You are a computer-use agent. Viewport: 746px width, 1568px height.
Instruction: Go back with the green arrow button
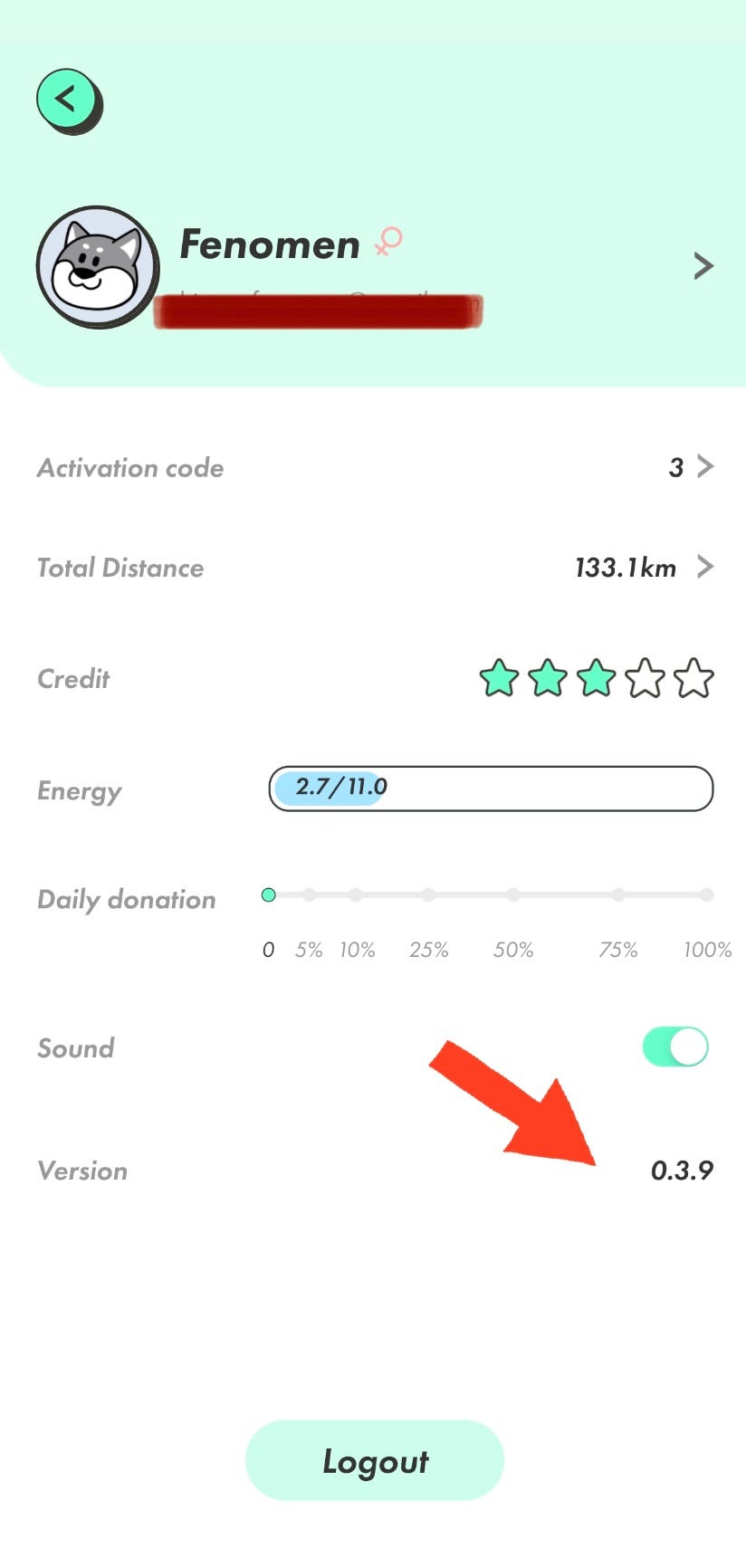(68, 100)
